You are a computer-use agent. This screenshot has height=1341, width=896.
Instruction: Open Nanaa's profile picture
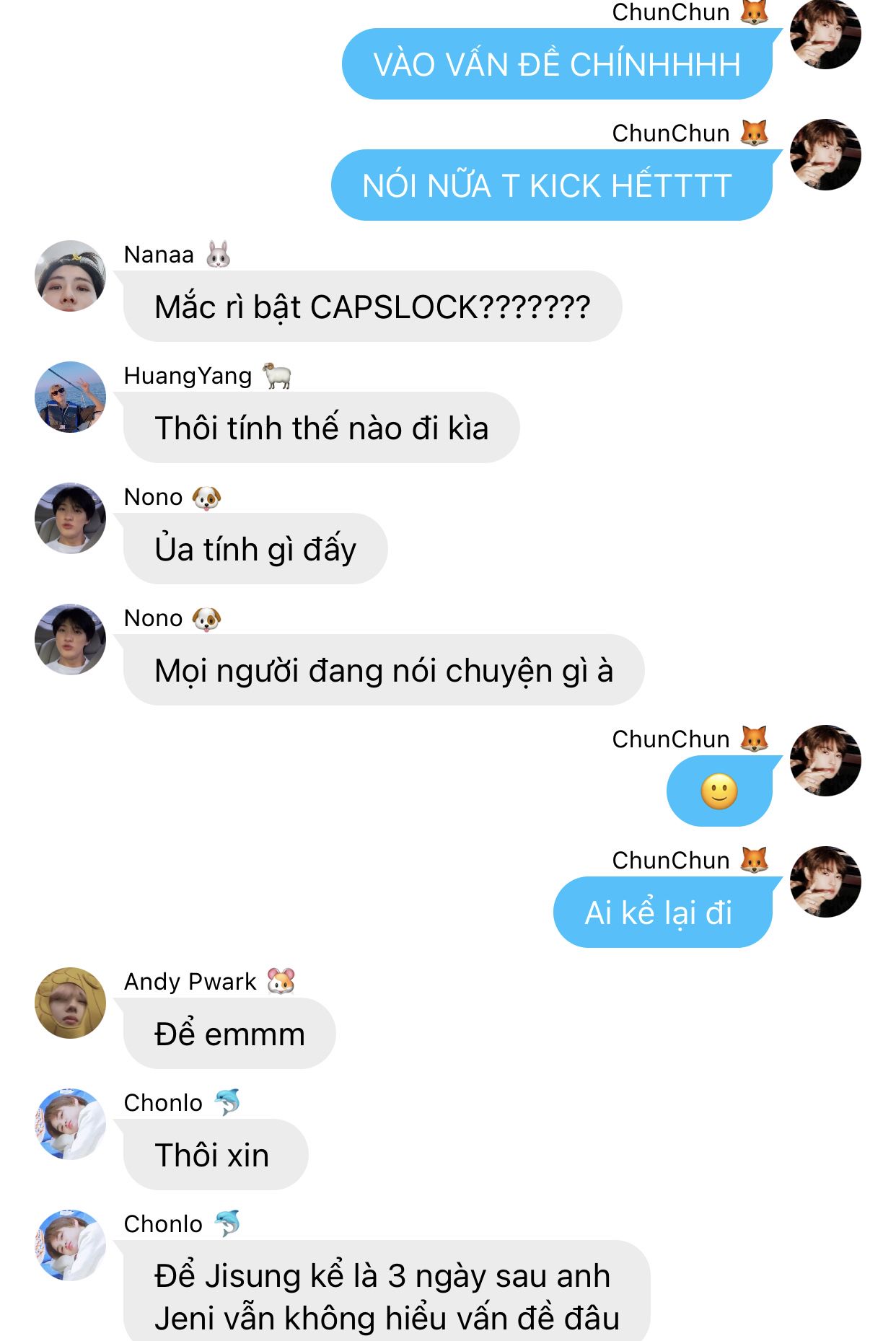[x=70, y=276]
